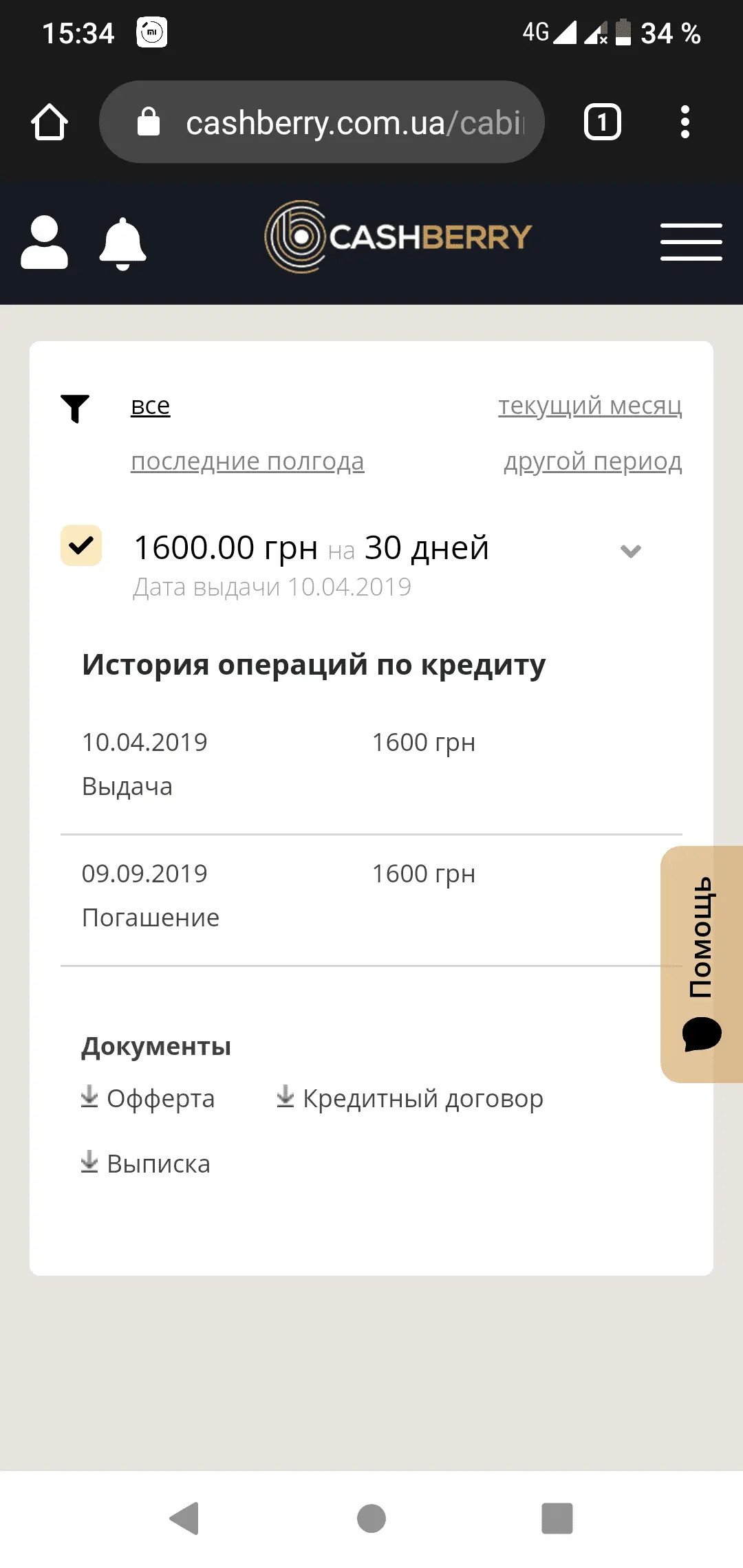
Task: Open the user profile icon
Action: [x=44, y=242]
